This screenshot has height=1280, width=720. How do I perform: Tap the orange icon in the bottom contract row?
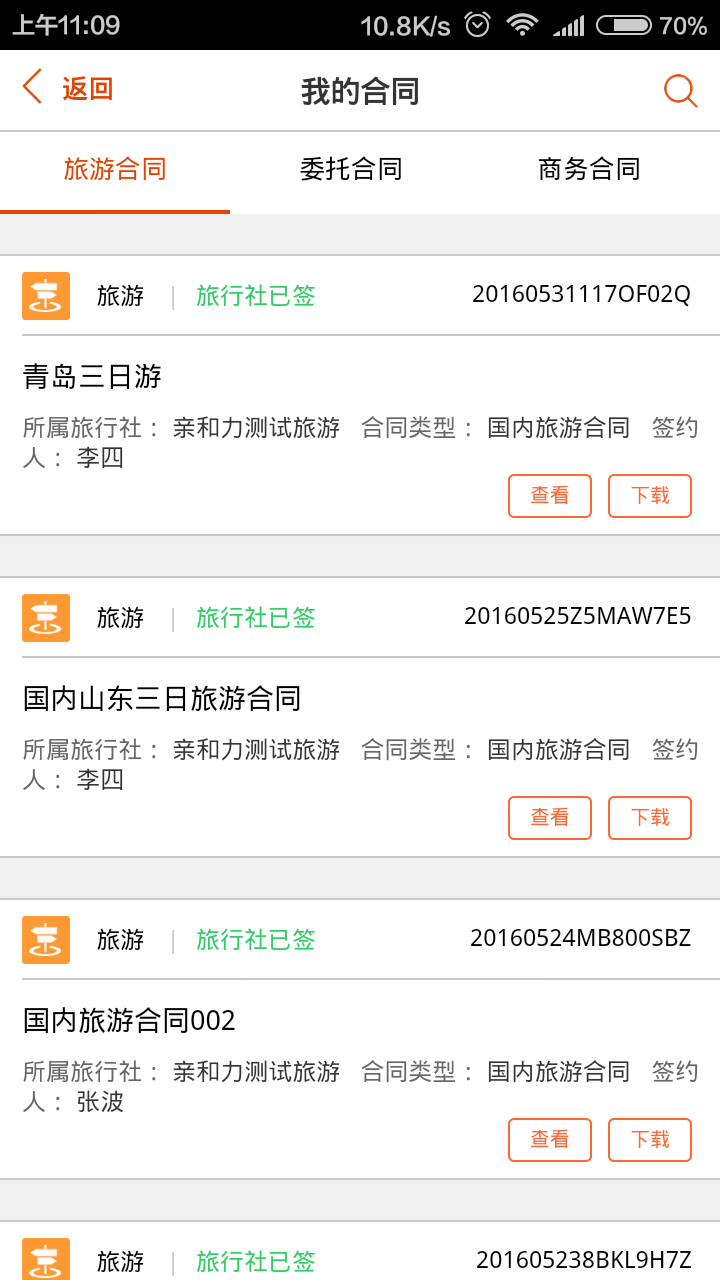coord(45,1258)
